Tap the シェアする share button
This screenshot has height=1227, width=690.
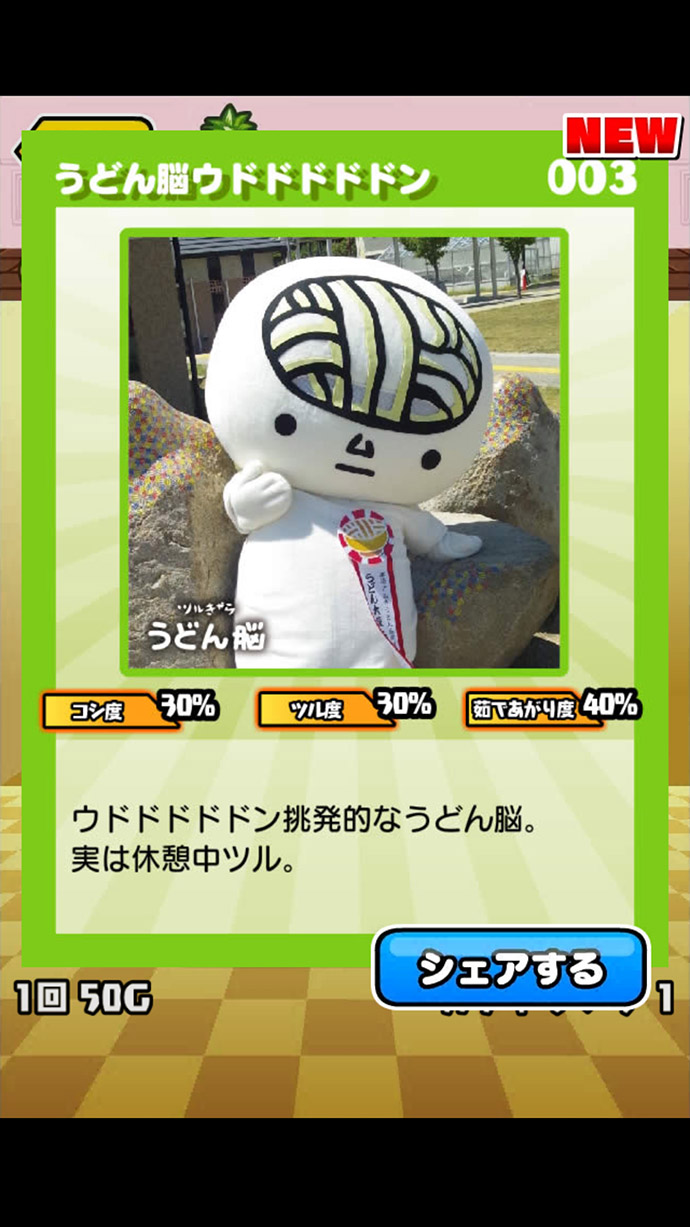(511, 968)
